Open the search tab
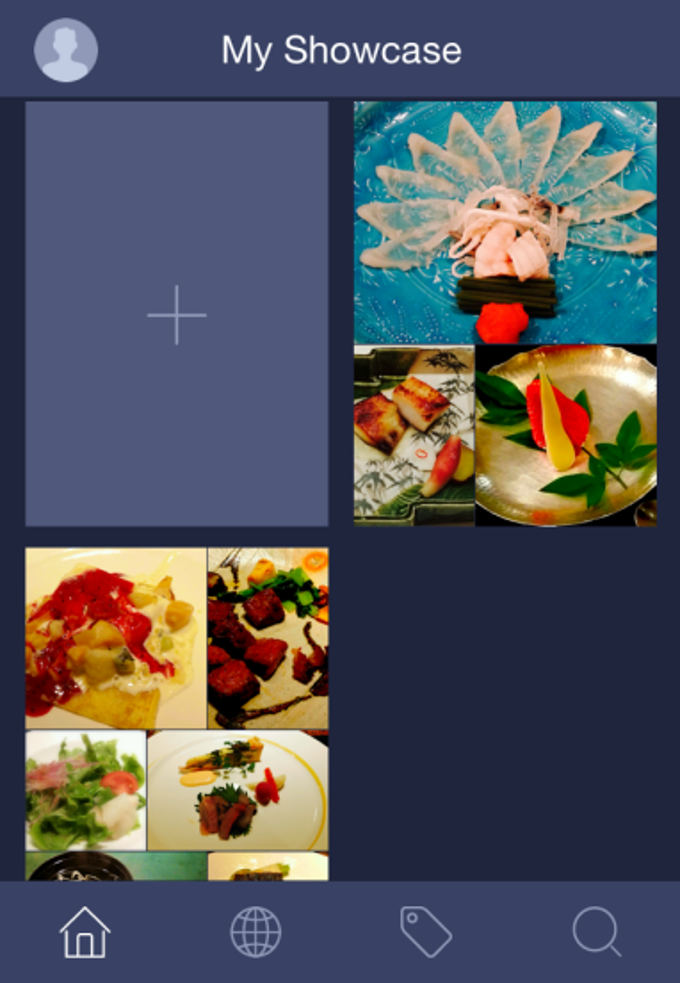This screenshot has width=680, height=983. [597, 932]
